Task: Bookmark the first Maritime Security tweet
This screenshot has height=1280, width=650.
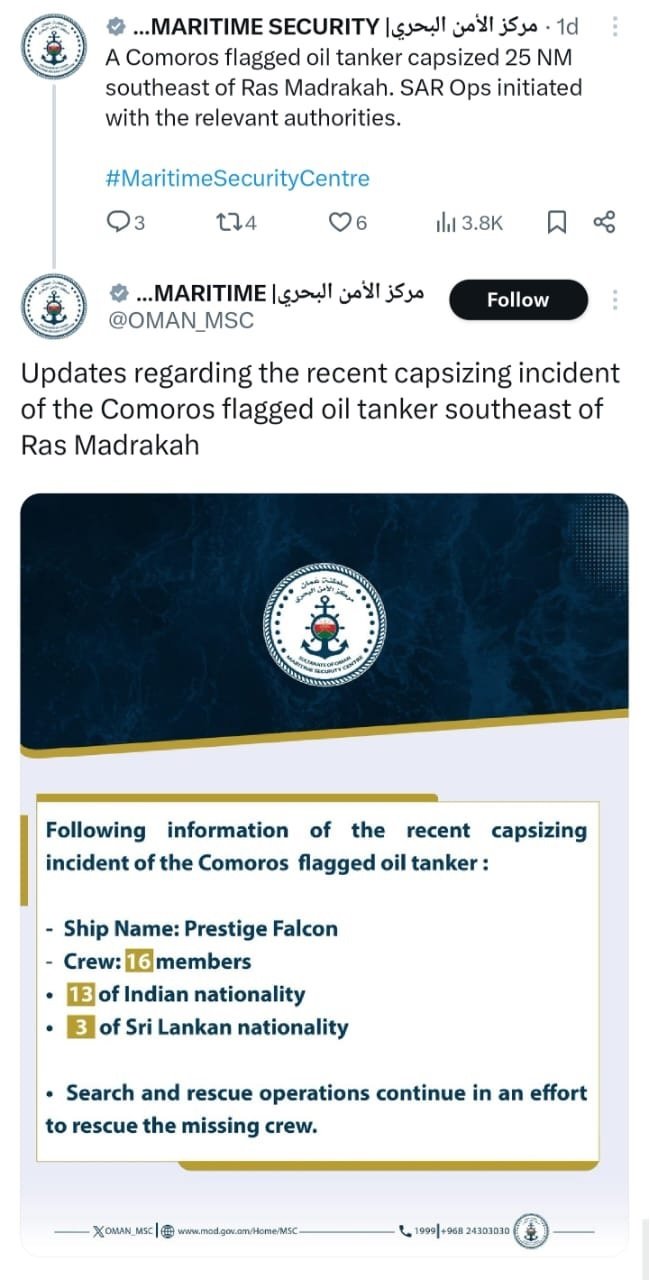Action: [x=557, y=222]
